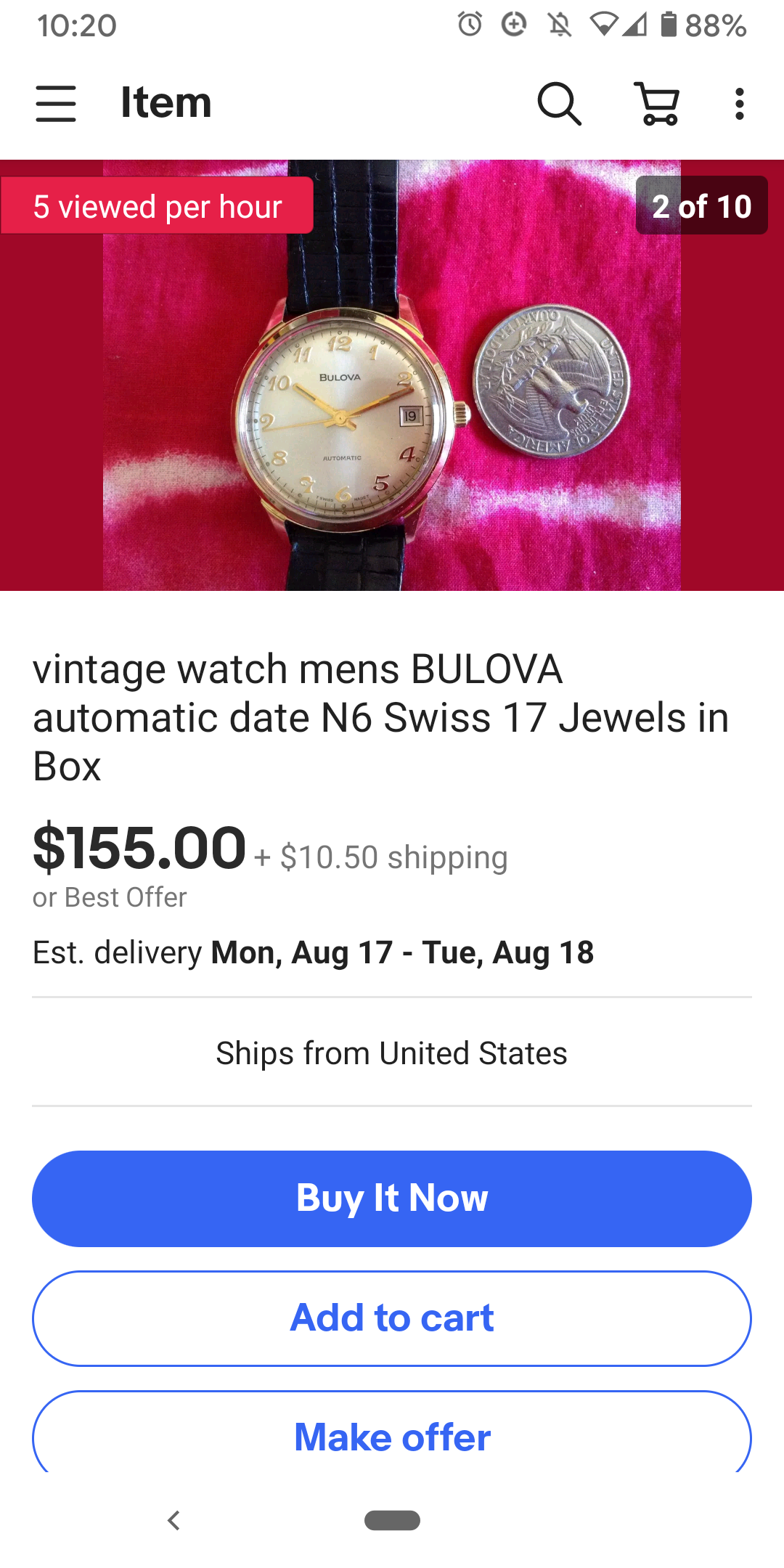The image size is (784, 1568).
Task: Buy the watch with Buy It Now
Action: (392, 1198)
